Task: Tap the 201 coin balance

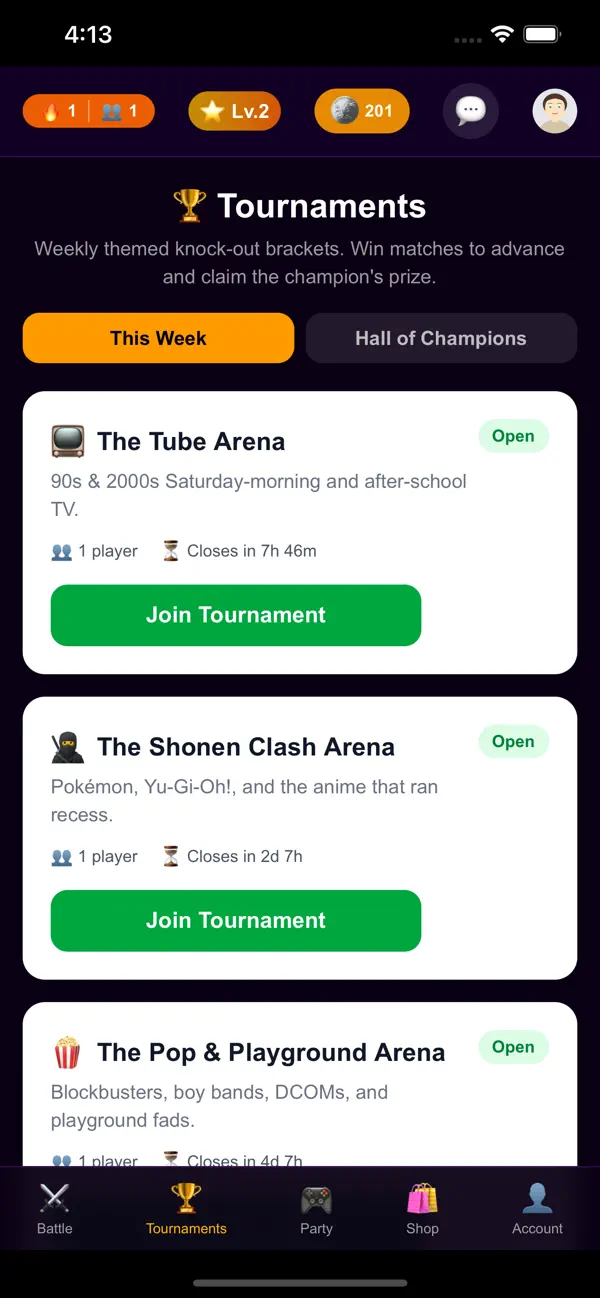Action: [x=362, y=111]
